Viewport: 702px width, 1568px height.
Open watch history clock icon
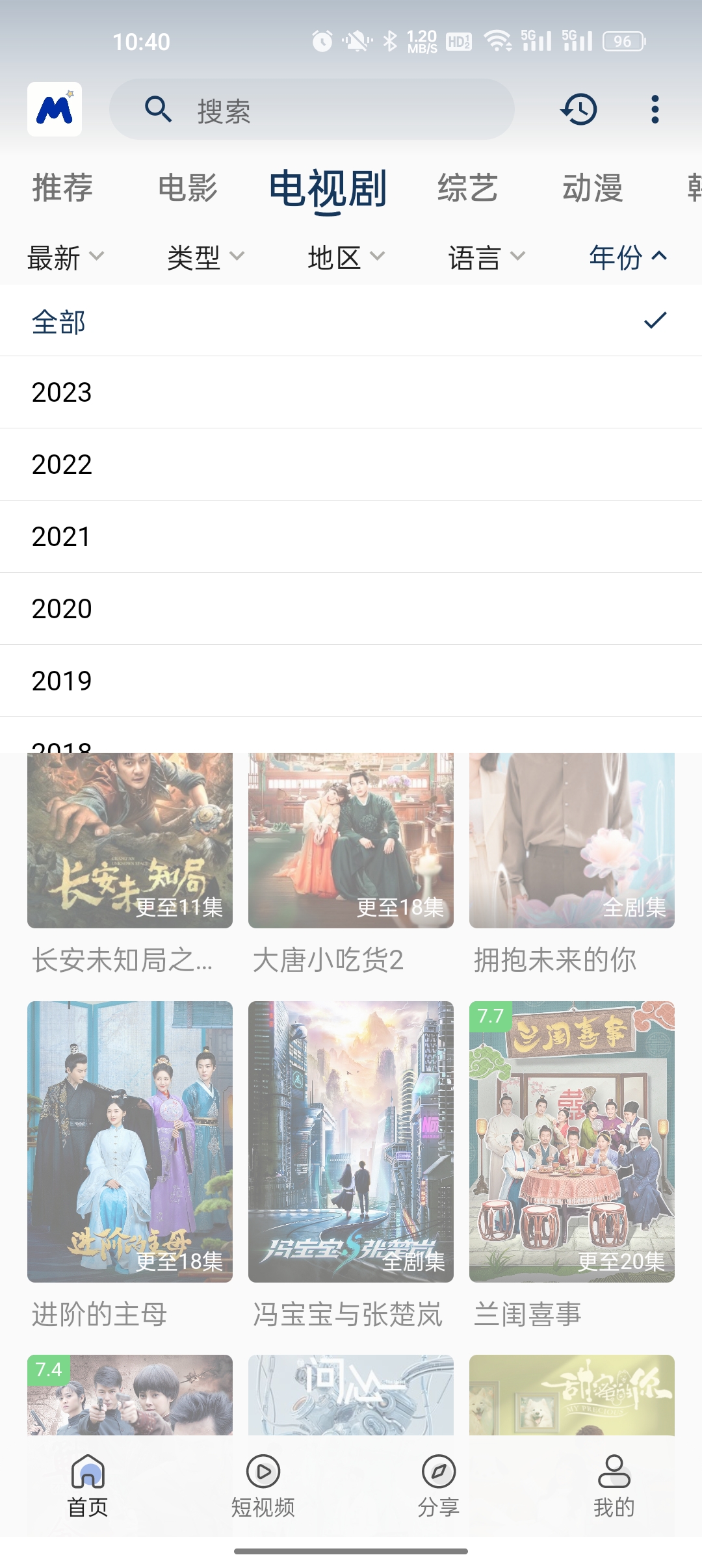[579, 109]
